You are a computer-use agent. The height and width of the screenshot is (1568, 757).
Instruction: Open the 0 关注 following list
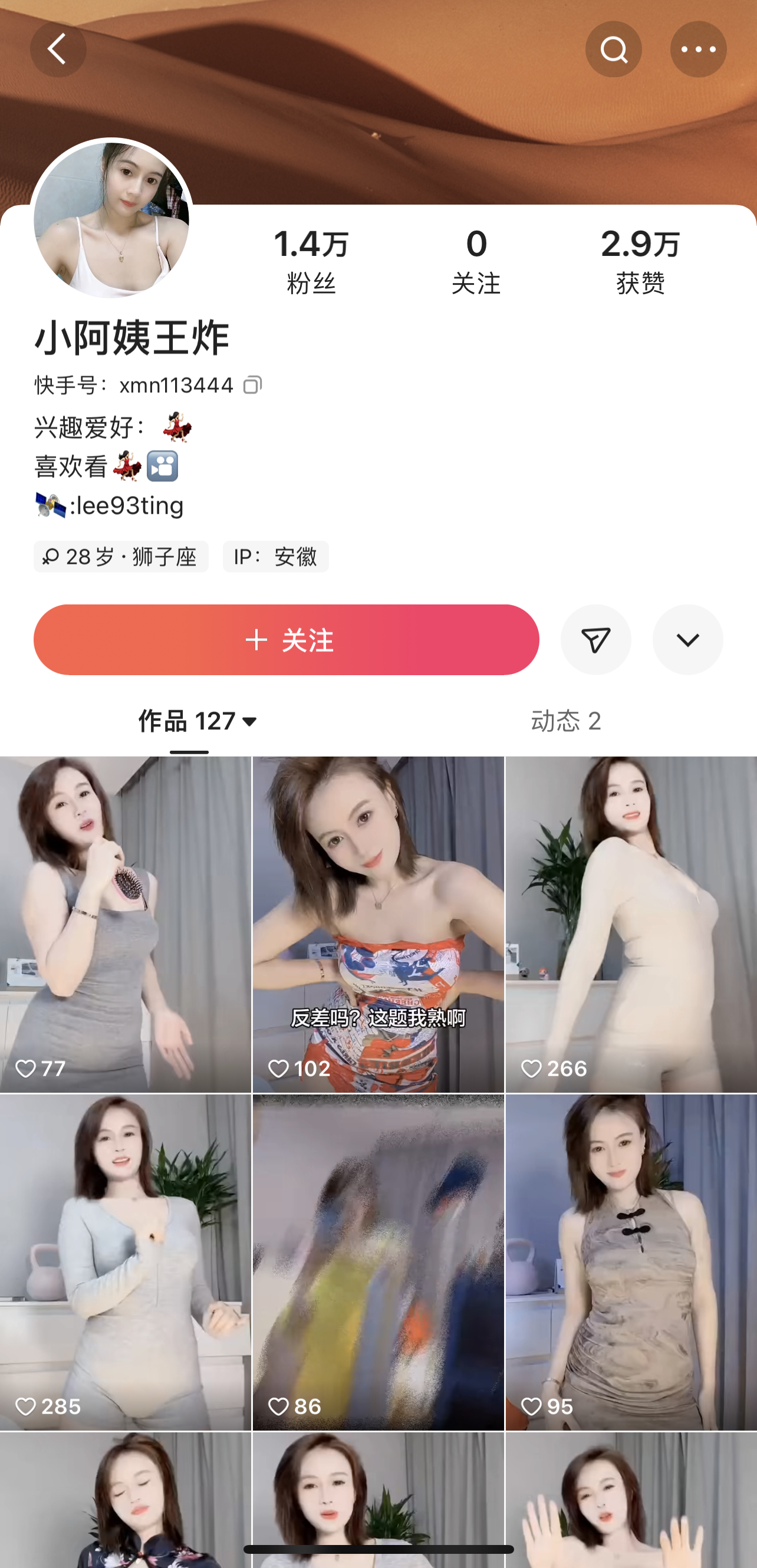[x=476, y=261]
